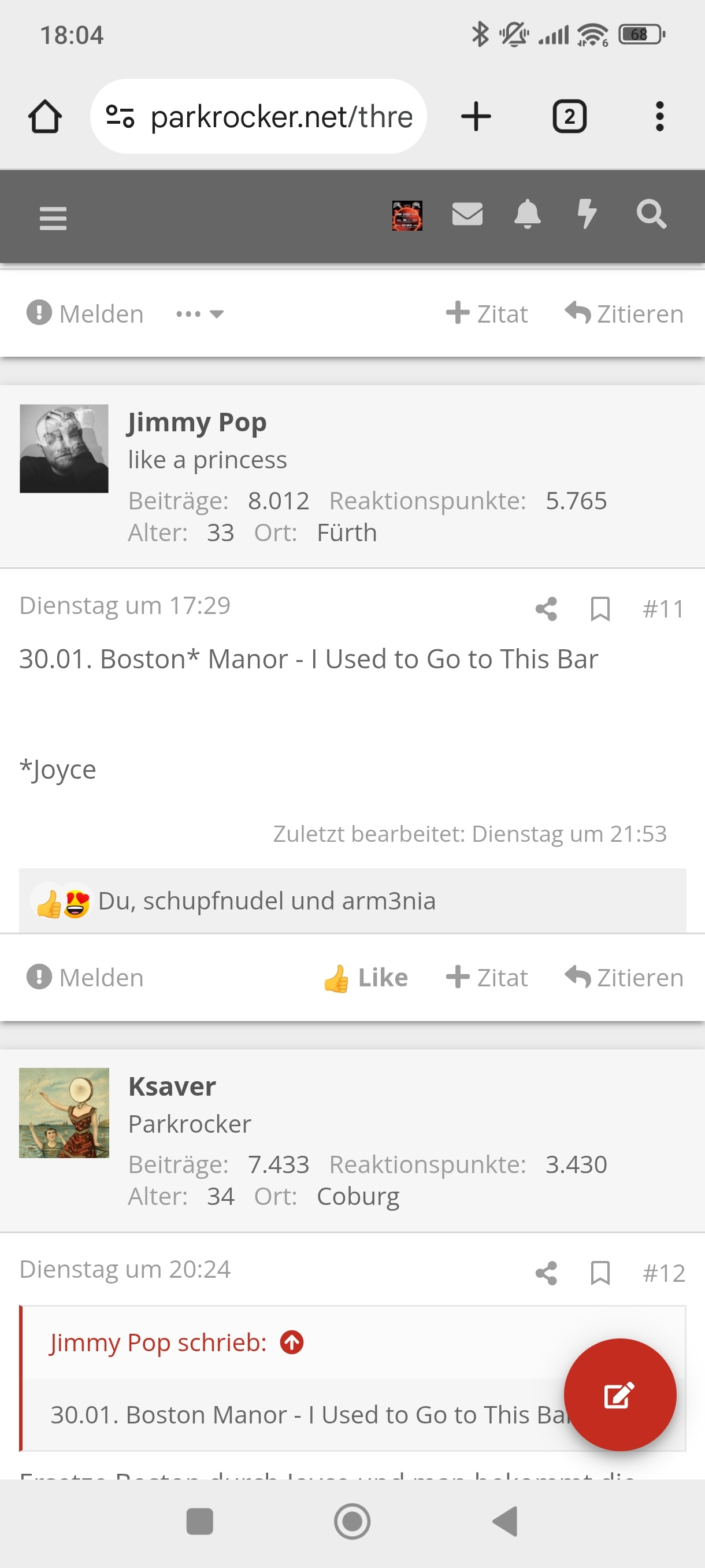
Task: Open Jimmy Pop's profile
Action: pos(197,423)
